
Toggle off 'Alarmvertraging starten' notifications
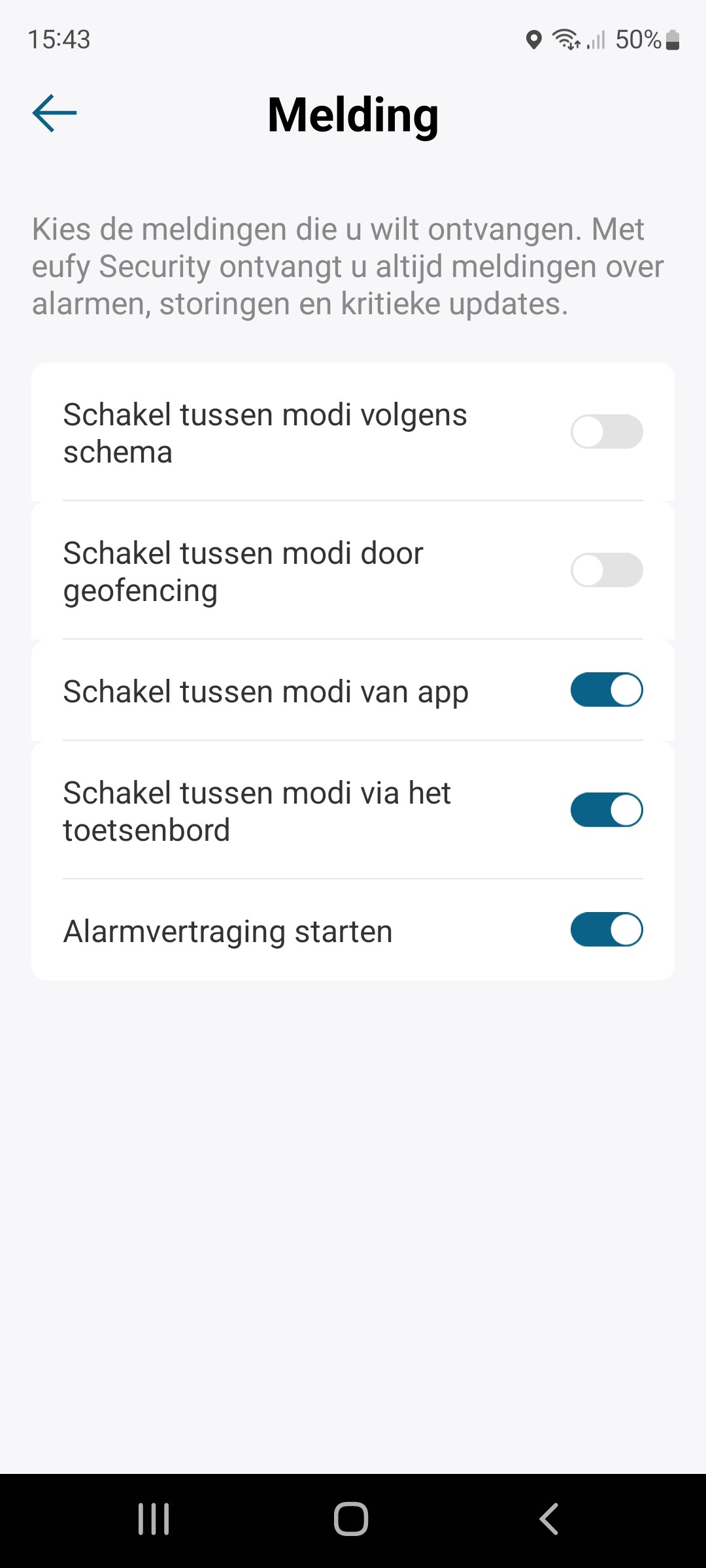(x=607, y=930)
